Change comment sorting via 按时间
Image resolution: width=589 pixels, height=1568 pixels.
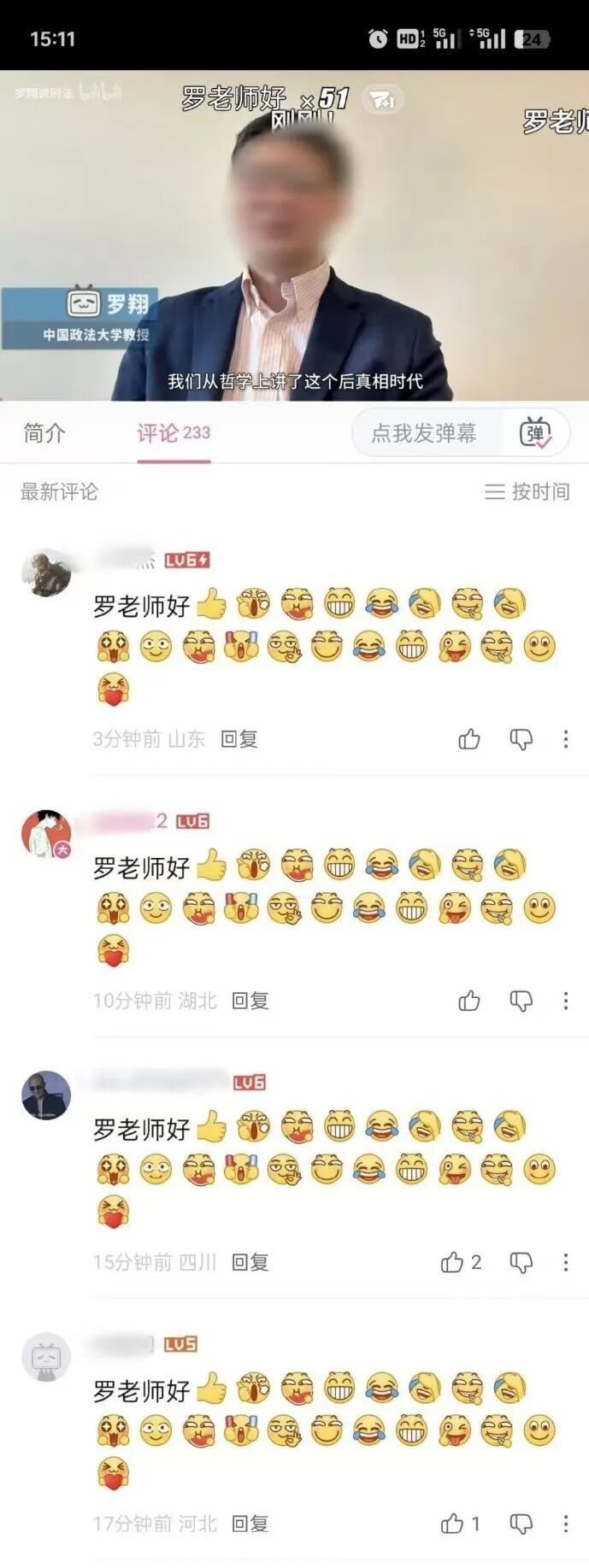tap(527, 491)
